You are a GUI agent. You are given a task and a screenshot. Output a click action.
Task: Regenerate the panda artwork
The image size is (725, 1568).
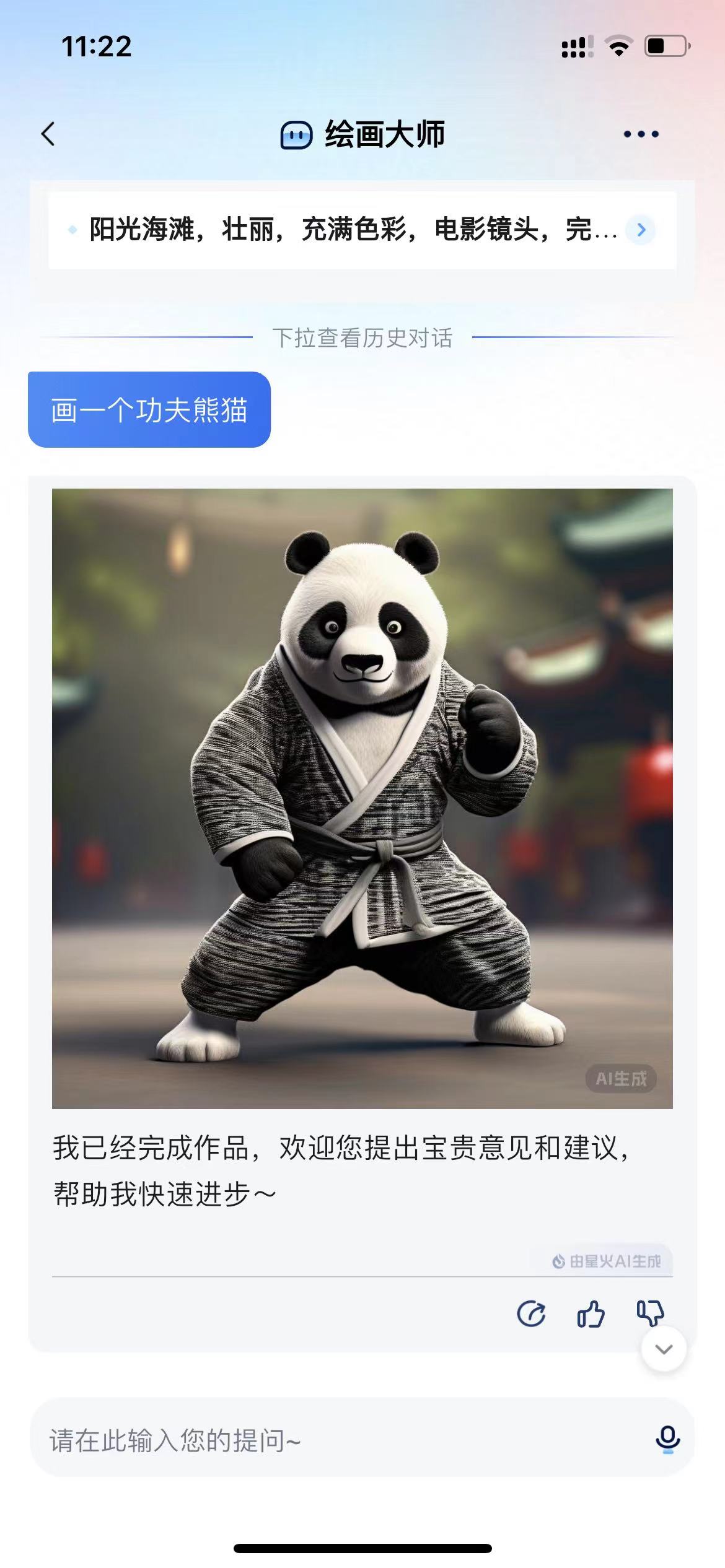coord(531,1313)
